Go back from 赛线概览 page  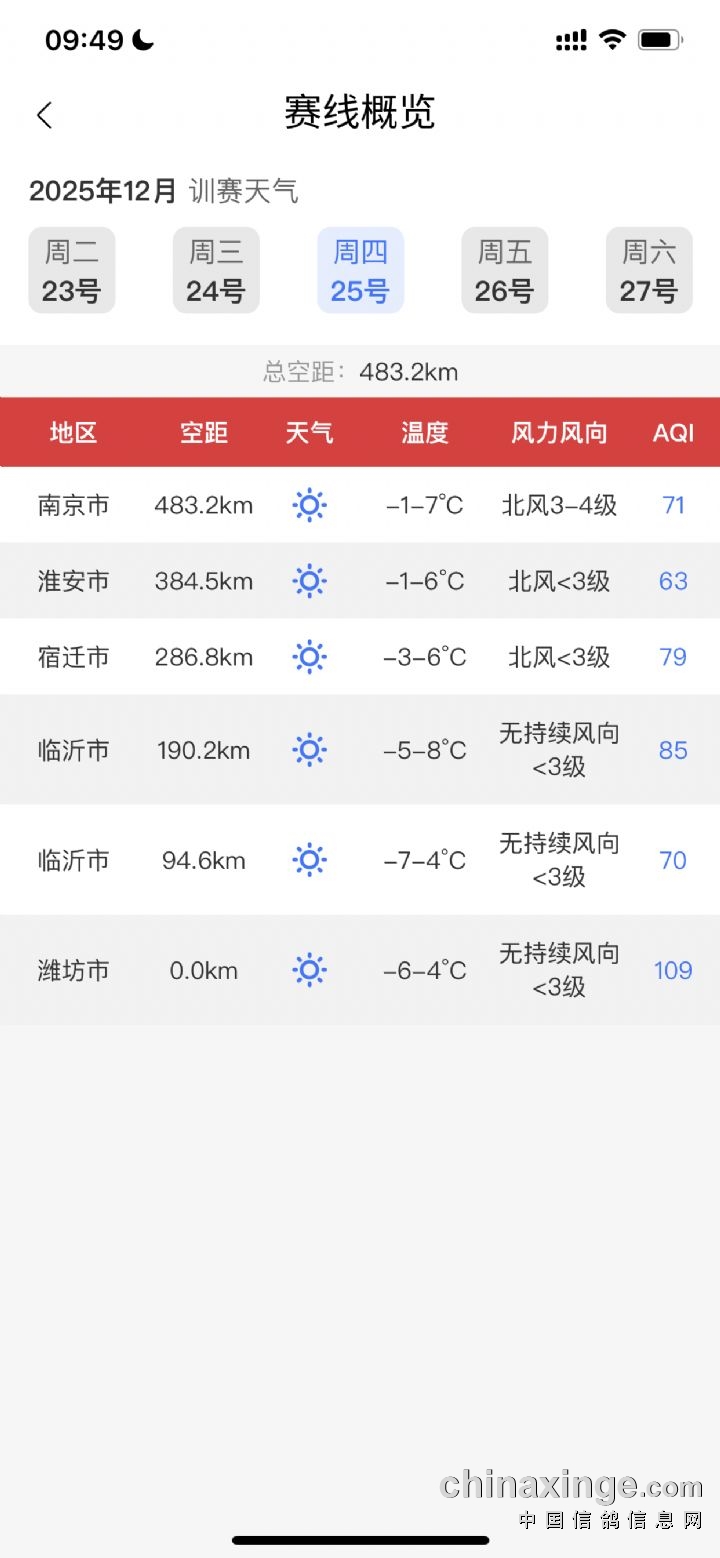[x=44, y=115]
